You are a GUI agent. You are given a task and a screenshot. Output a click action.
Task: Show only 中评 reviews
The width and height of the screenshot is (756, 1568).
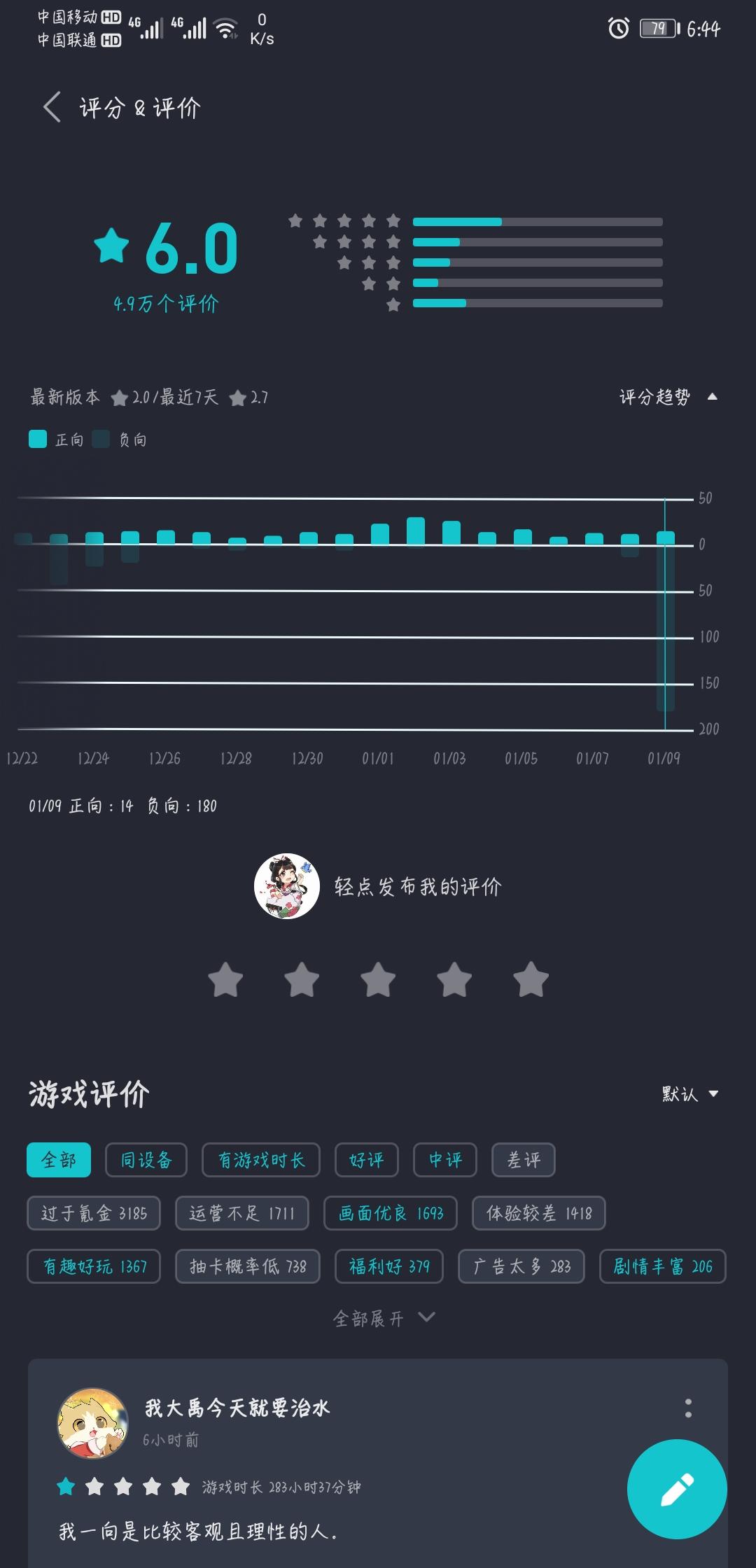[445, 1160]
